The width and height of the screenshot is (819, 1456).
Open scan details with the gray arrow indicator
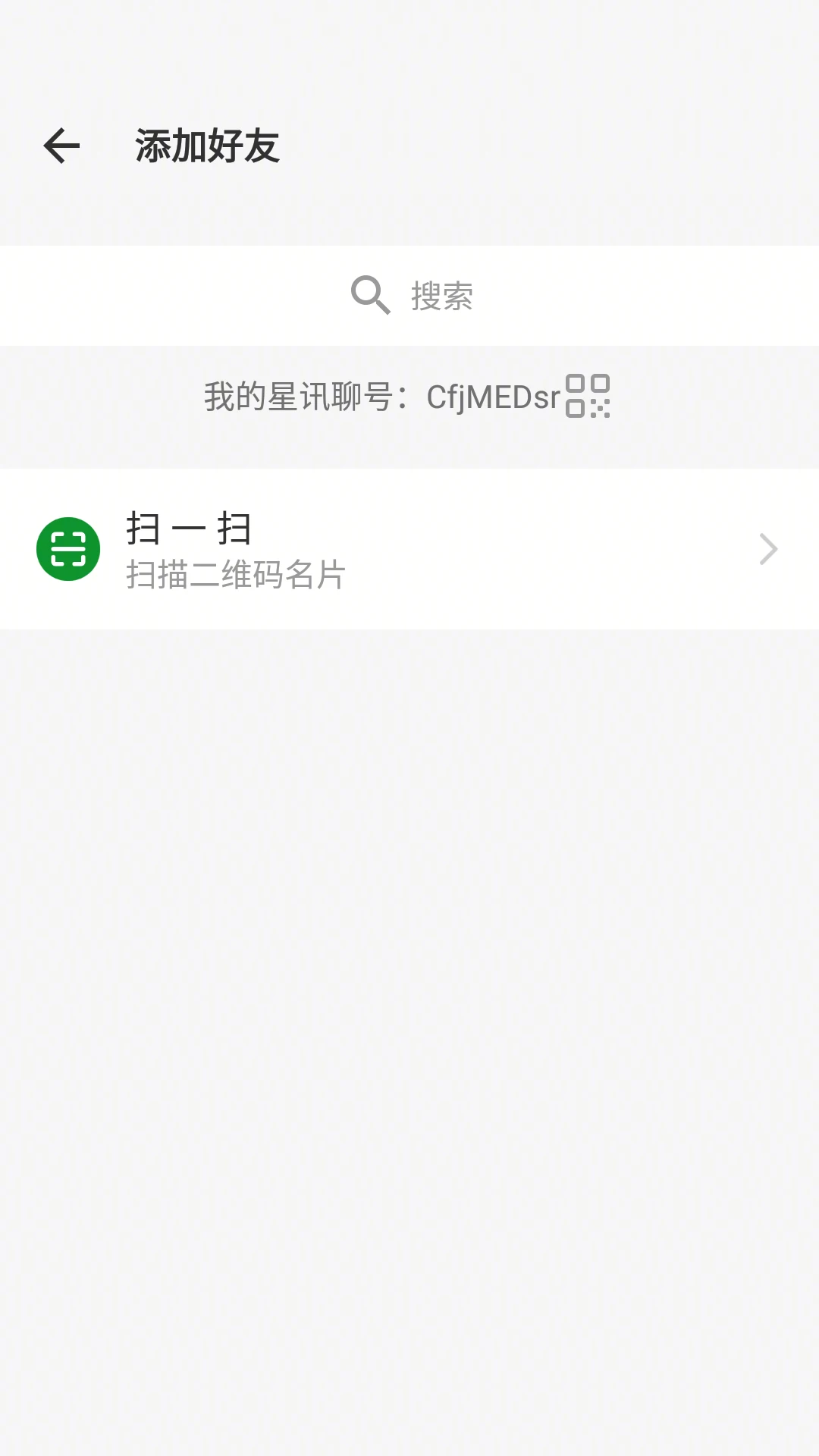[x=767, y=548]
